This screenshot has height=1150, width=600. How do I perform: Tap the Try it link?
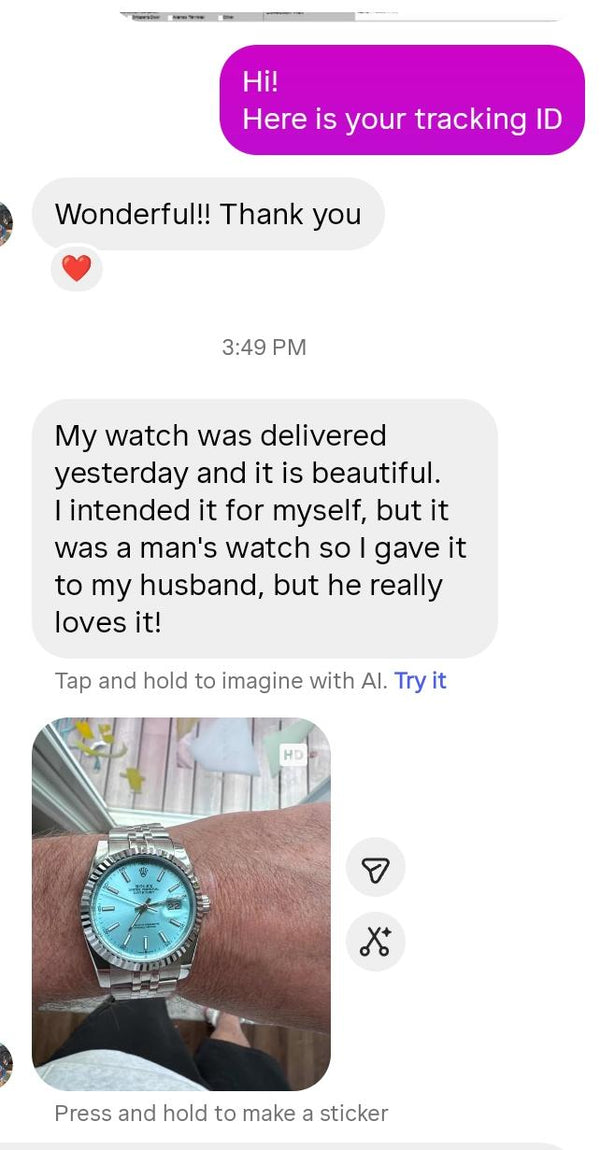point(420,681)
